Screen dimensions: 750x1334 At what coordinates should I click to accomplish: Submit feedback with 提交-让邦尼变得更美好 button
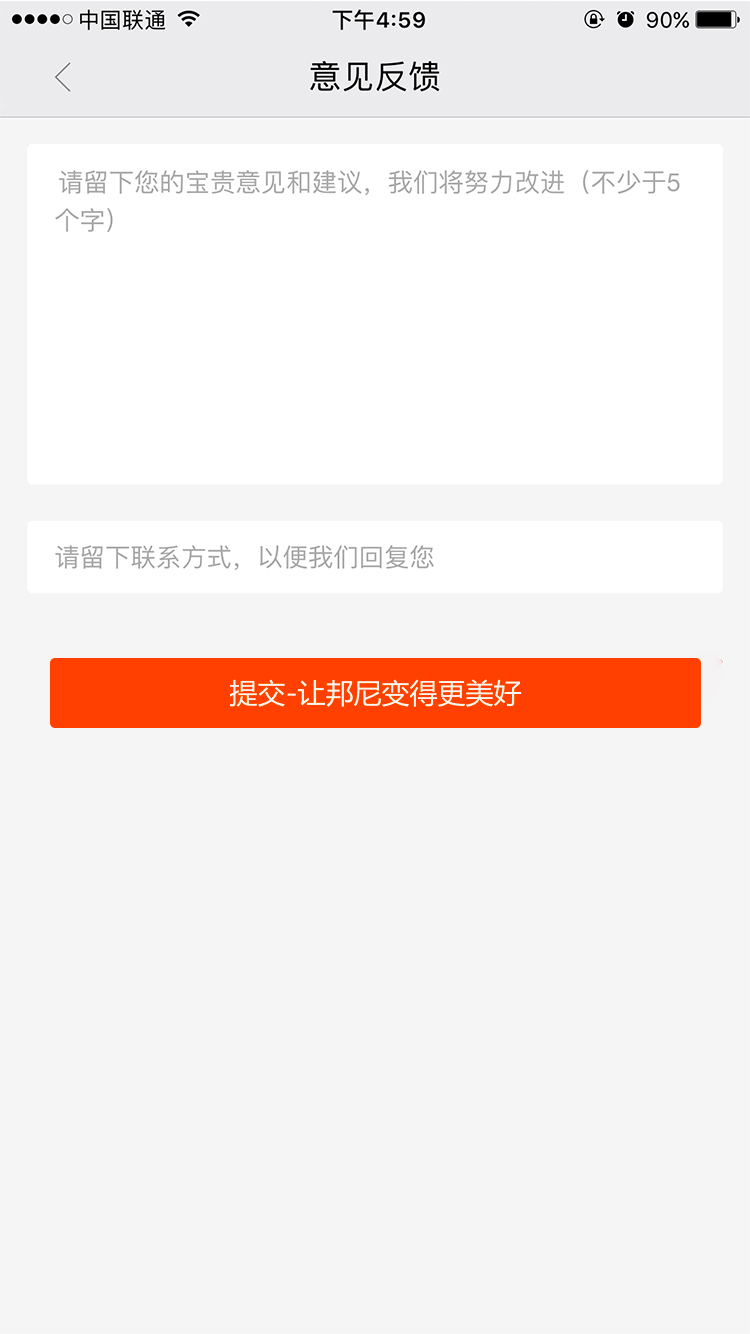[375, 693]
